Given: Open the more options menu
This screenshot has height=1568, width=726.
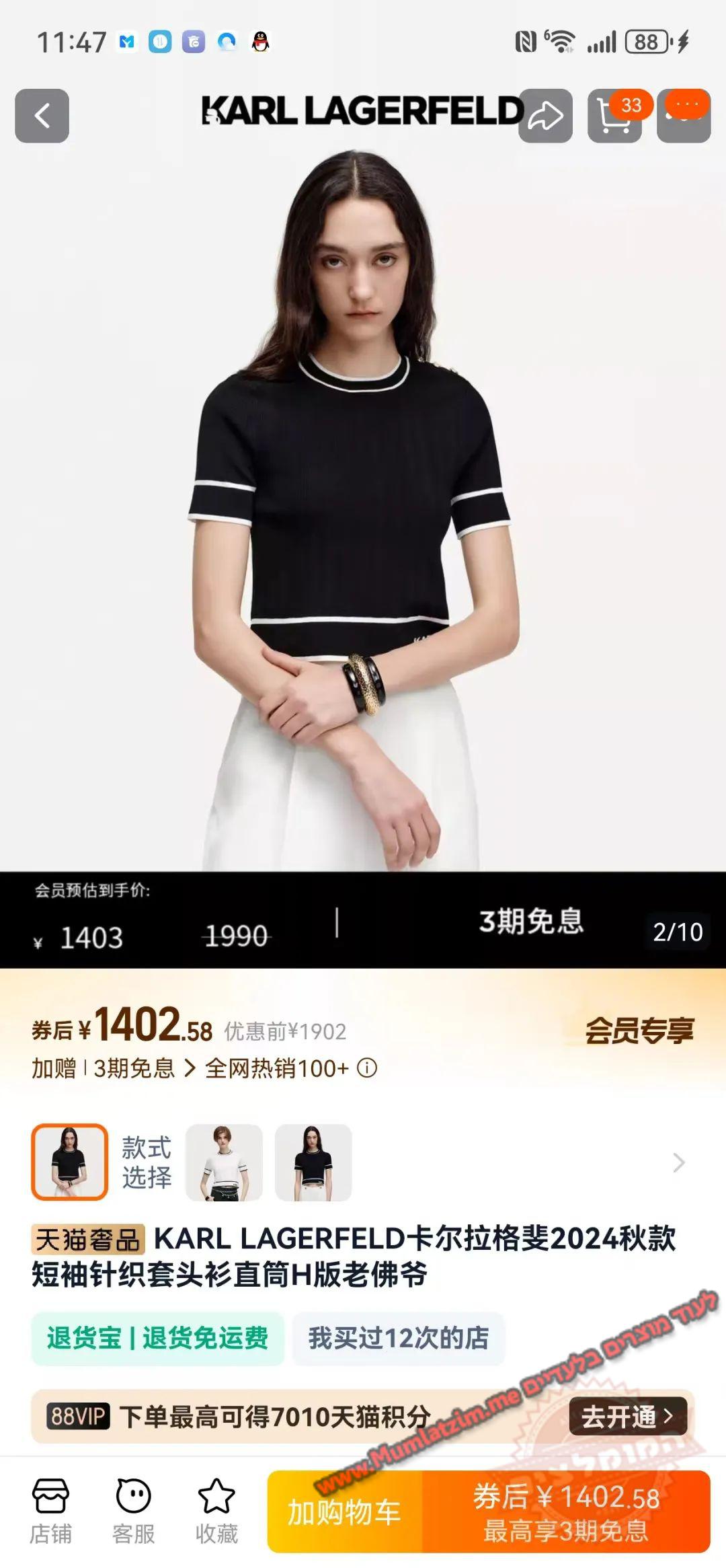Looking at the screenshot, I should click(684, 116).
